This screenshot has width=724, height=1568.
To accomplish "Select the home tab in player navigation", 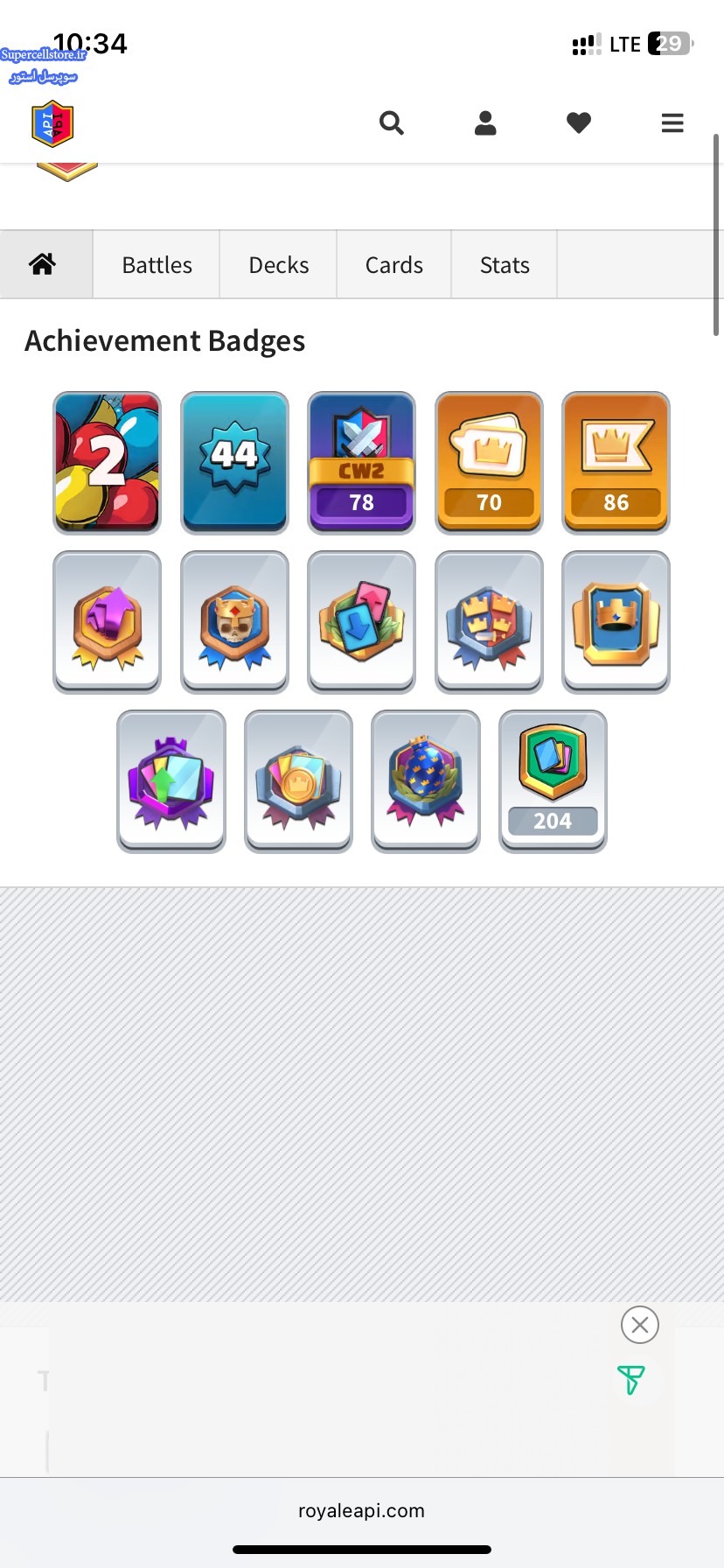I will click(x=43, y=264).
